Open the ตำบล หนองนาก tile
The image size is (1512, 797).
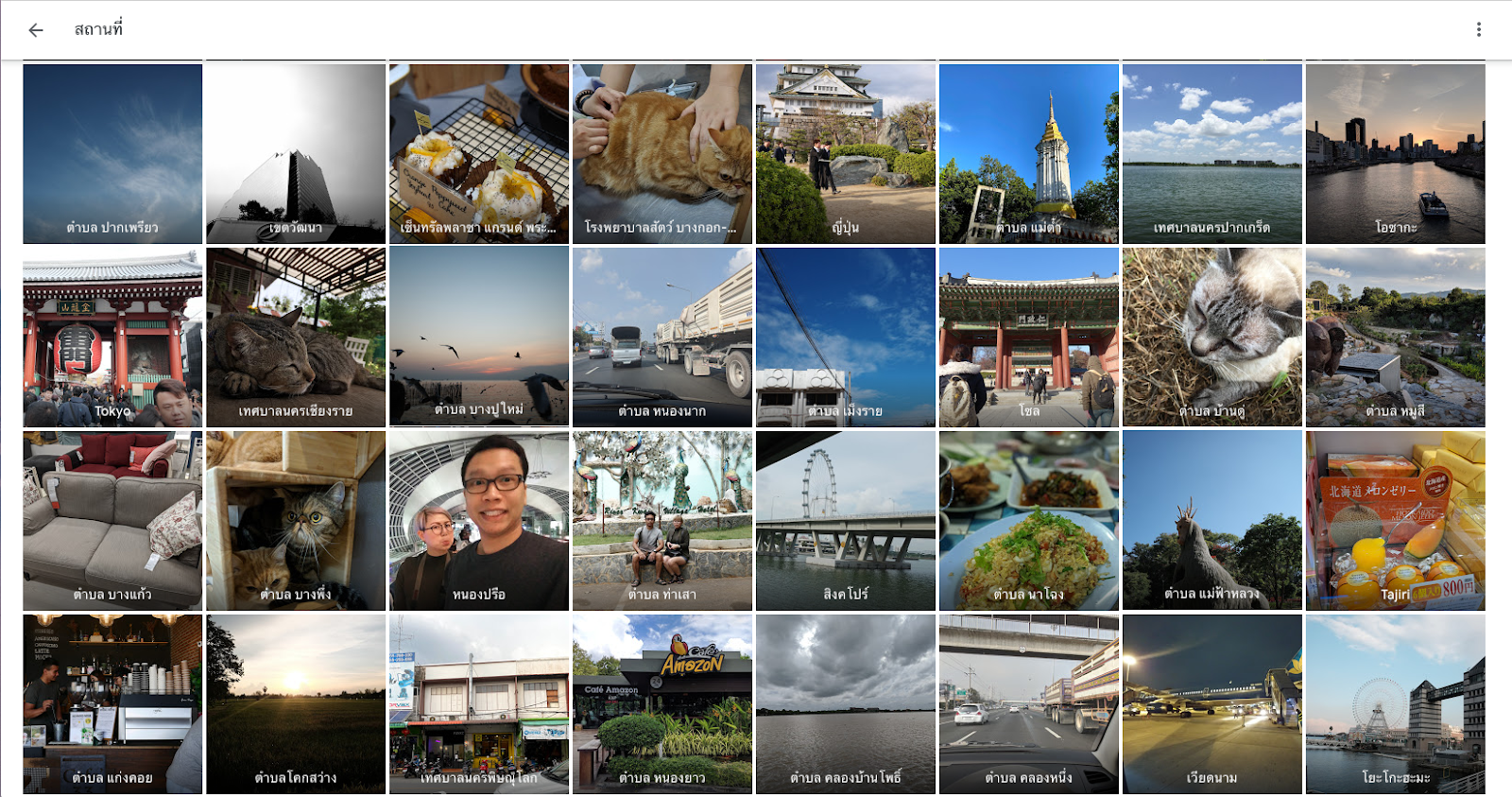coord(662,338)
